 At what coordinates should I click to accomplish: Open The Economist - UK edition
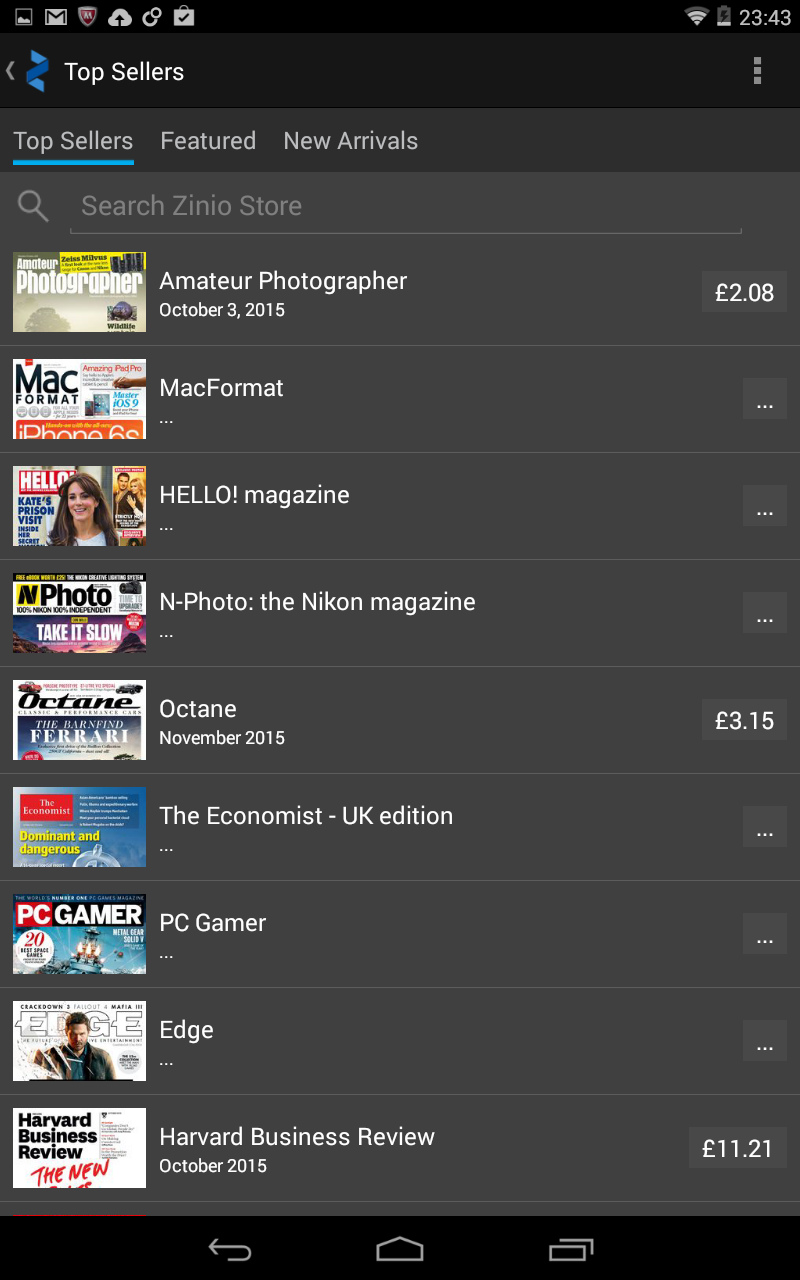coord(400,827)
